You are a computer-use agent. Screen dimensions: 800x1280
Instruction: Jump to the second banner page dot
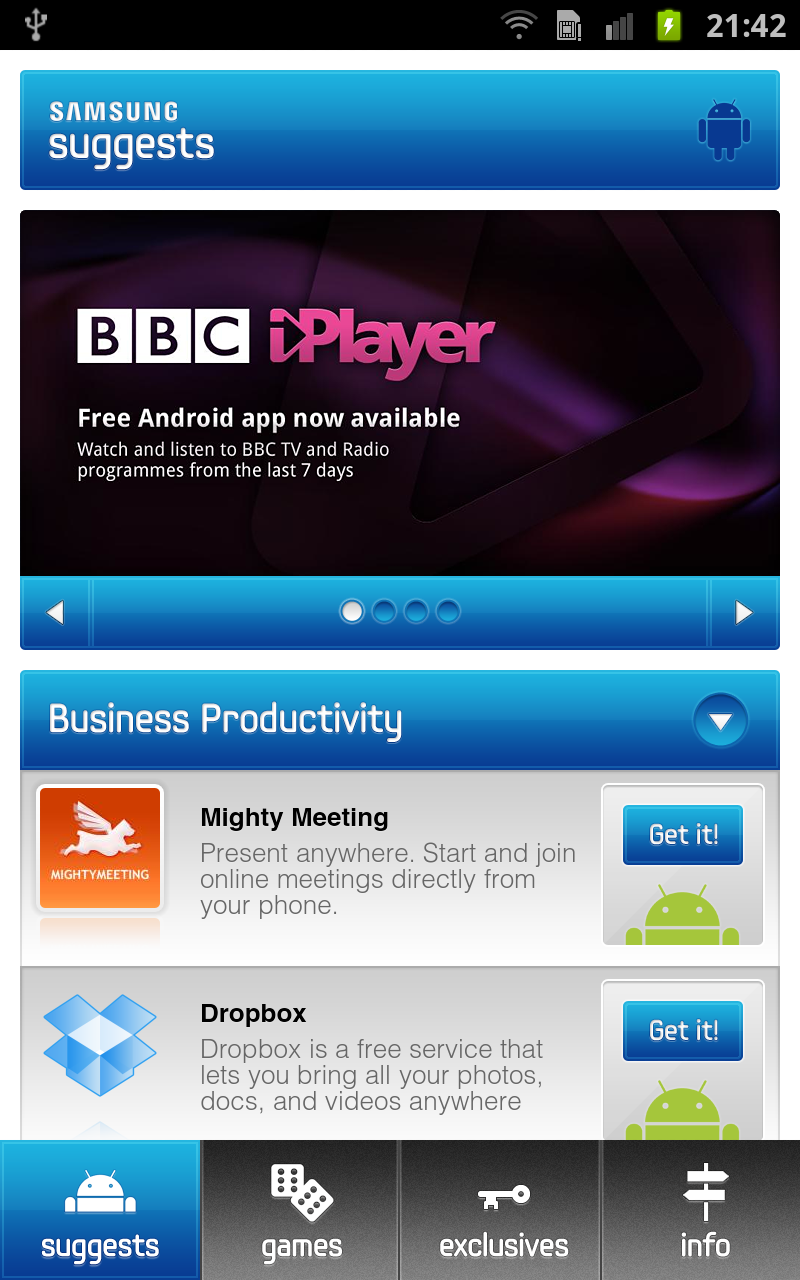coord(384,611)
